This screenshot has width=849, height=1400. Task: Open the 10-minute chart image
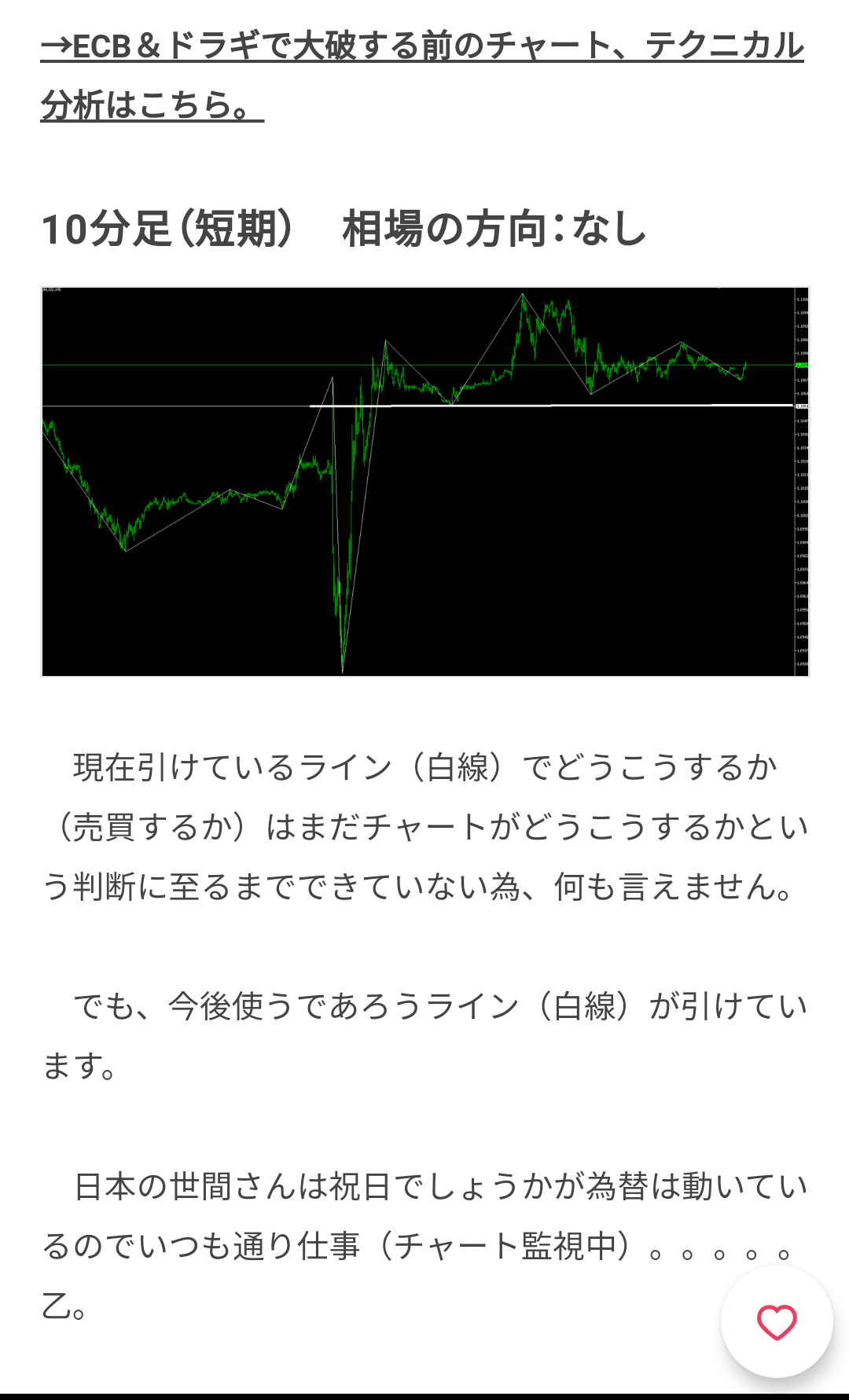425,482
